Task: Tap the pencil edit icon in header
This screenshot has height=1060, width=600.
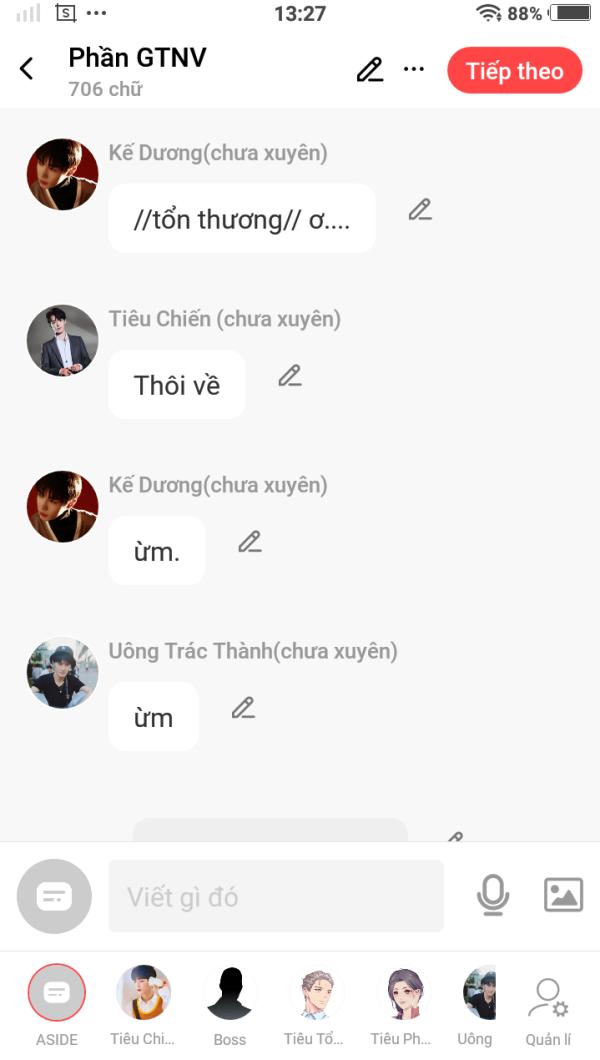Action: pos(370,70)
